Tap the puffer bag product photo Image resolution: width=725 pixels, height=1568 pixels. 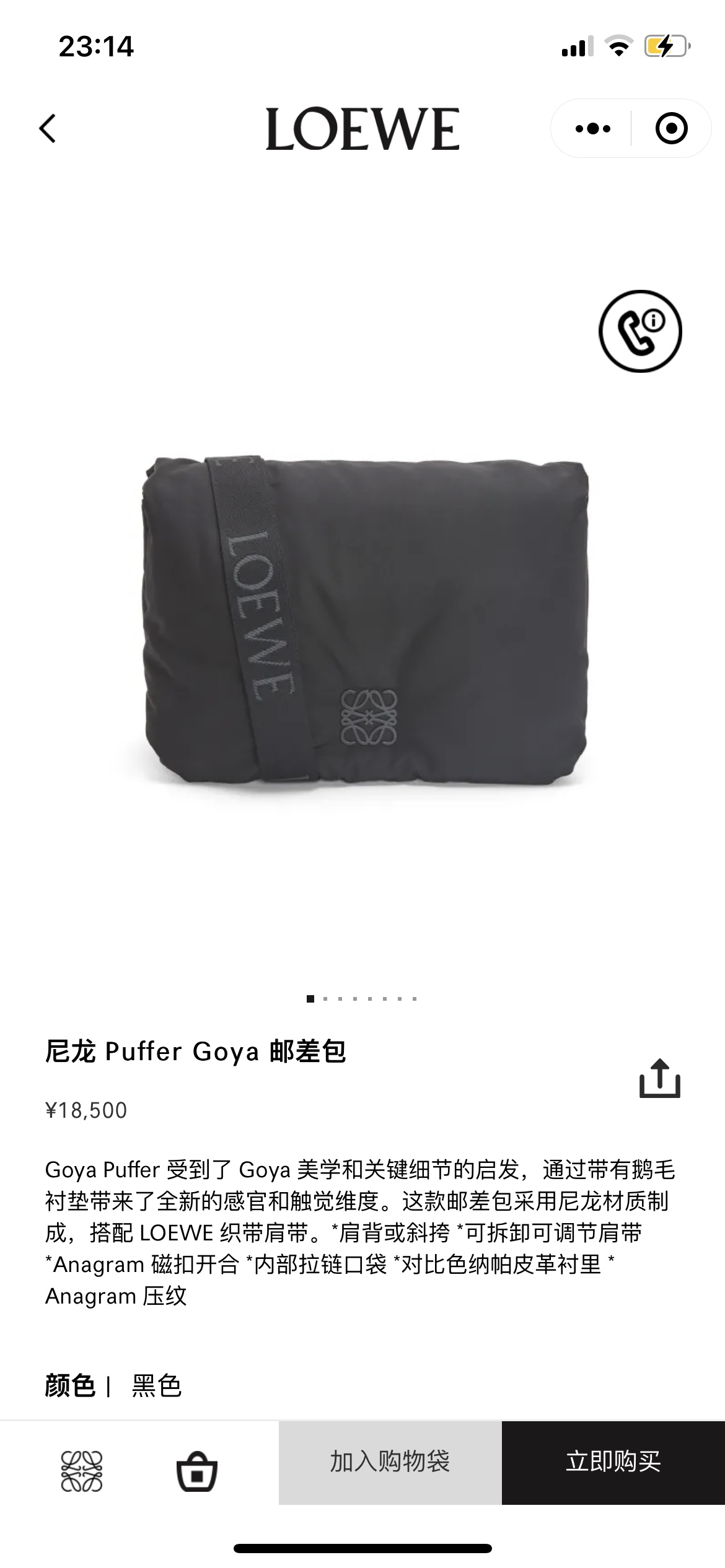coord(362,625)
